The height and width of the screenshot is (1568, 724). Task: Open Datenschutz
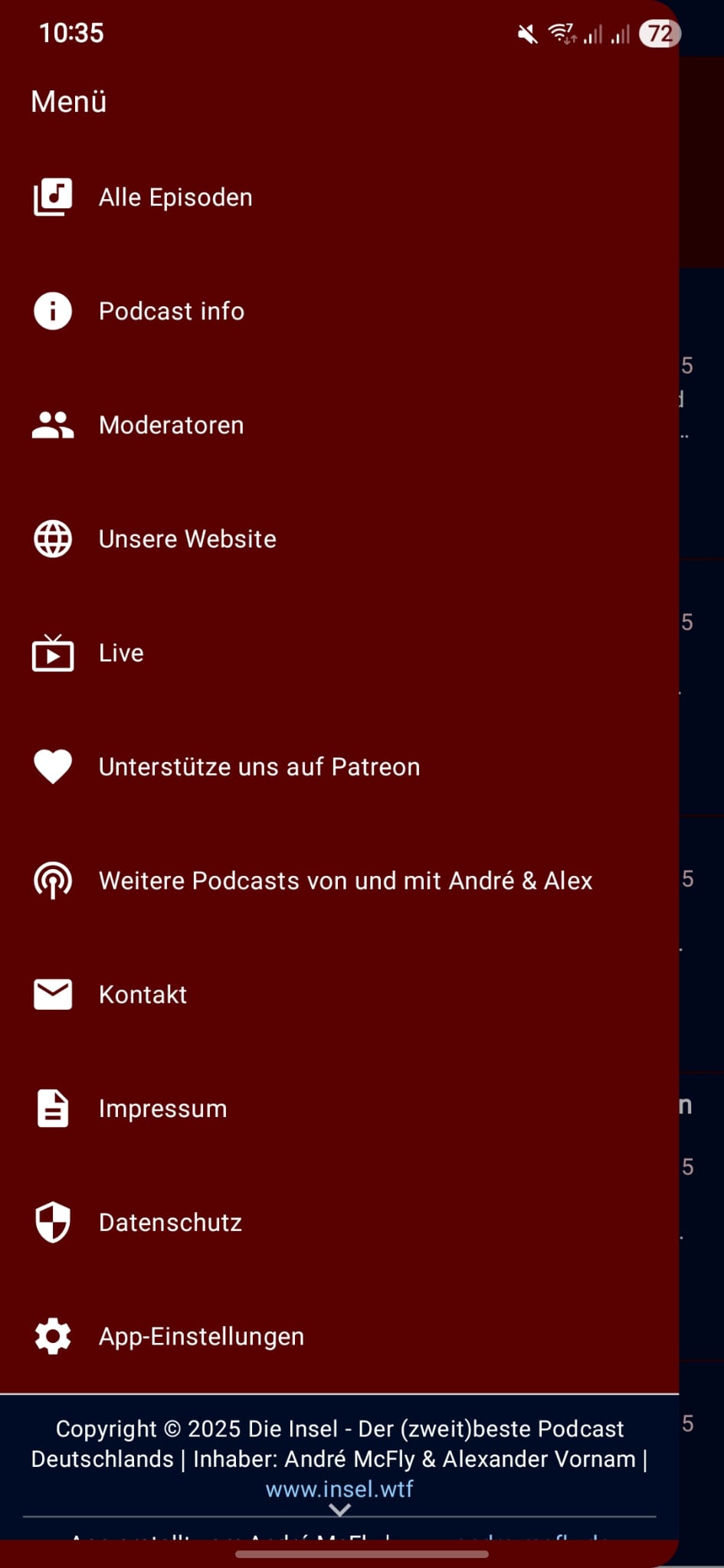[x=170, y=1223]
